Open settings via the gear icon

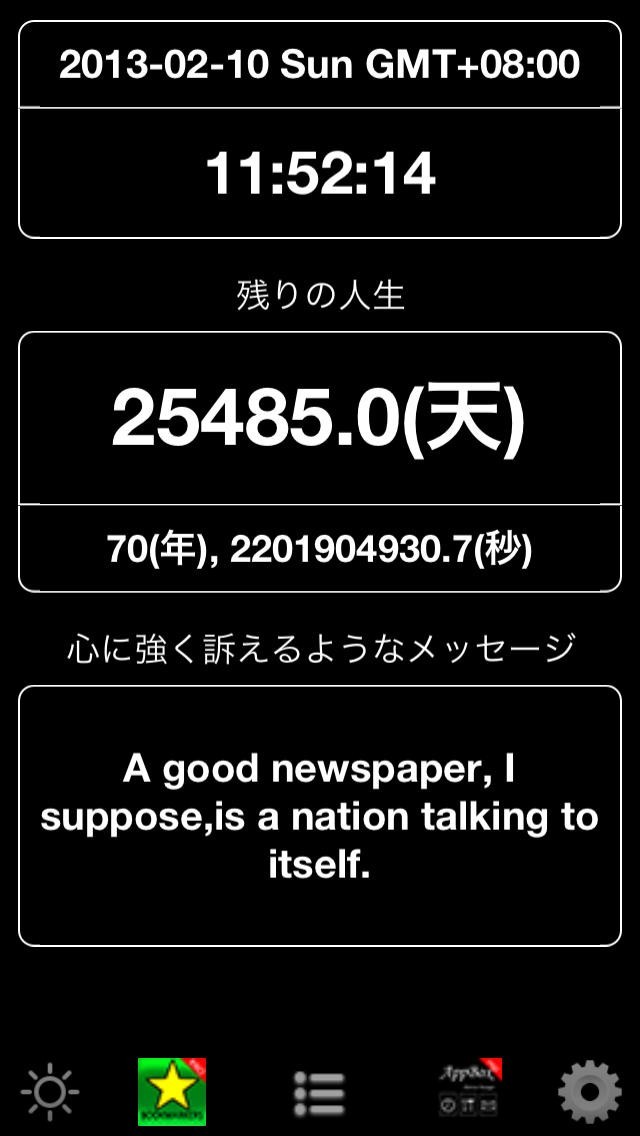coord(590,1092)
